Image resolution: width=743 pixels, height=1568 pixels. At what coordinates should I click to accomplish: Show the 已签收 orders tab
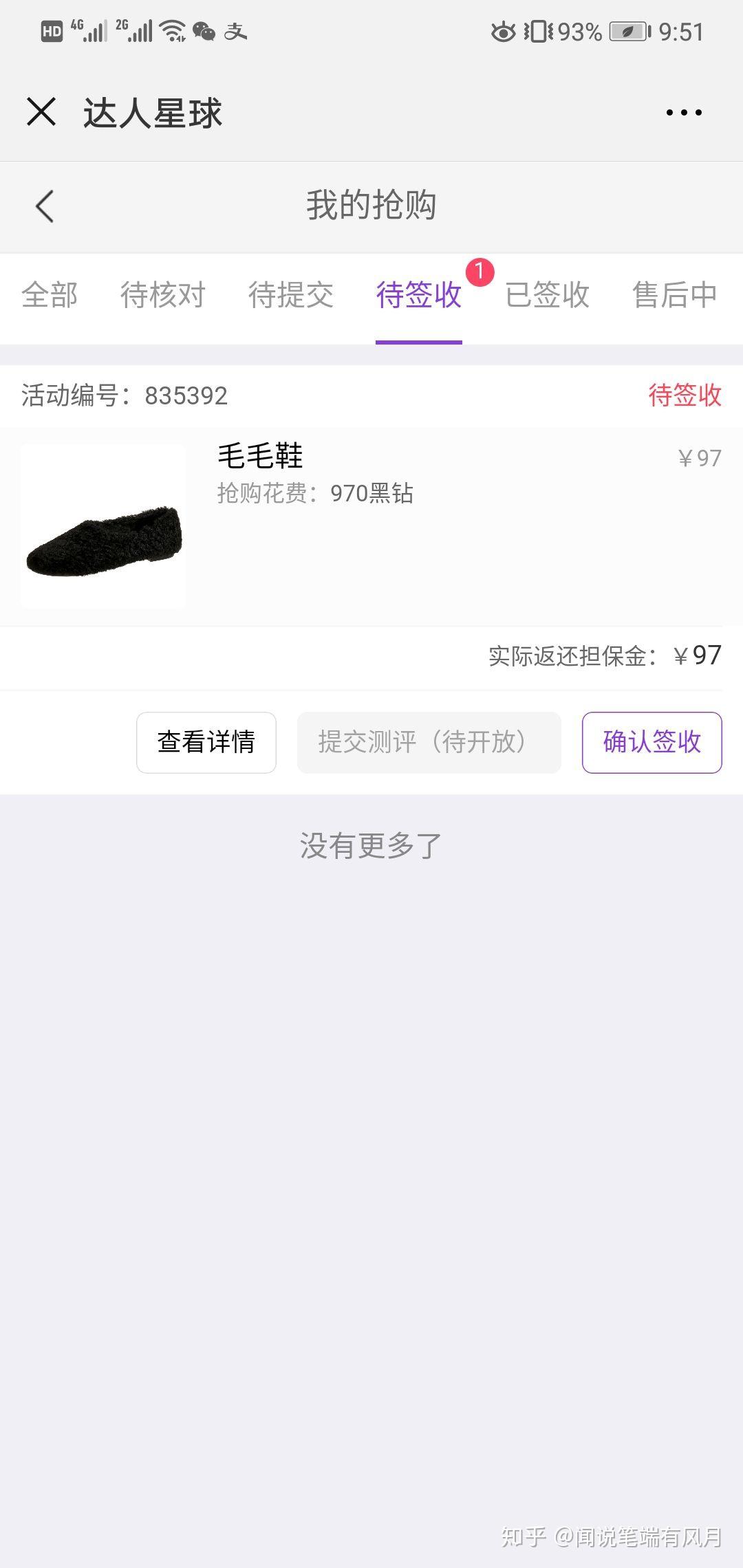click(x=548, y=295)
